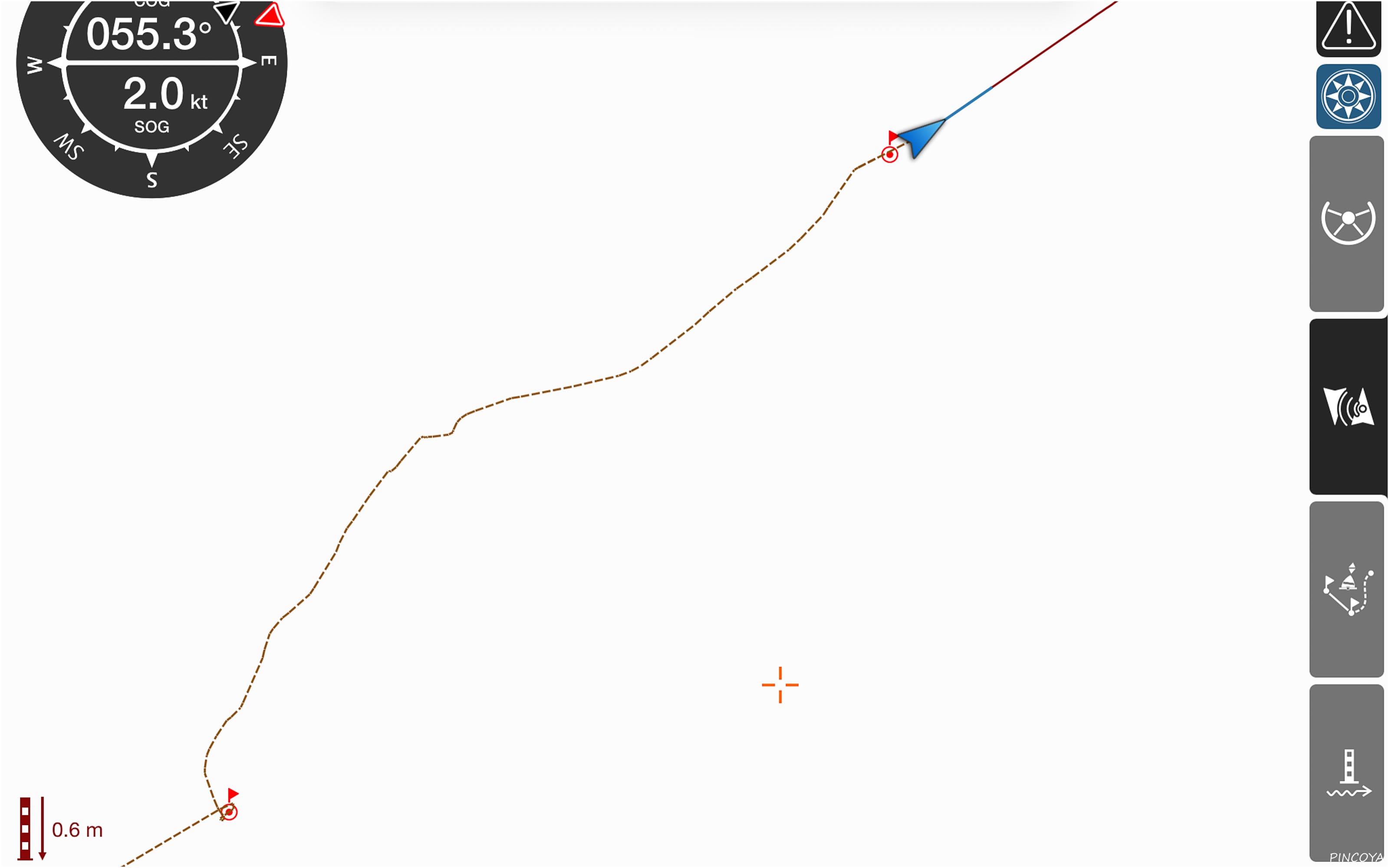Image resolution: width=1389 pixels, height=868 pixels.
Task: Open the tide gauge panel
Action: [x=1346, y=773]
